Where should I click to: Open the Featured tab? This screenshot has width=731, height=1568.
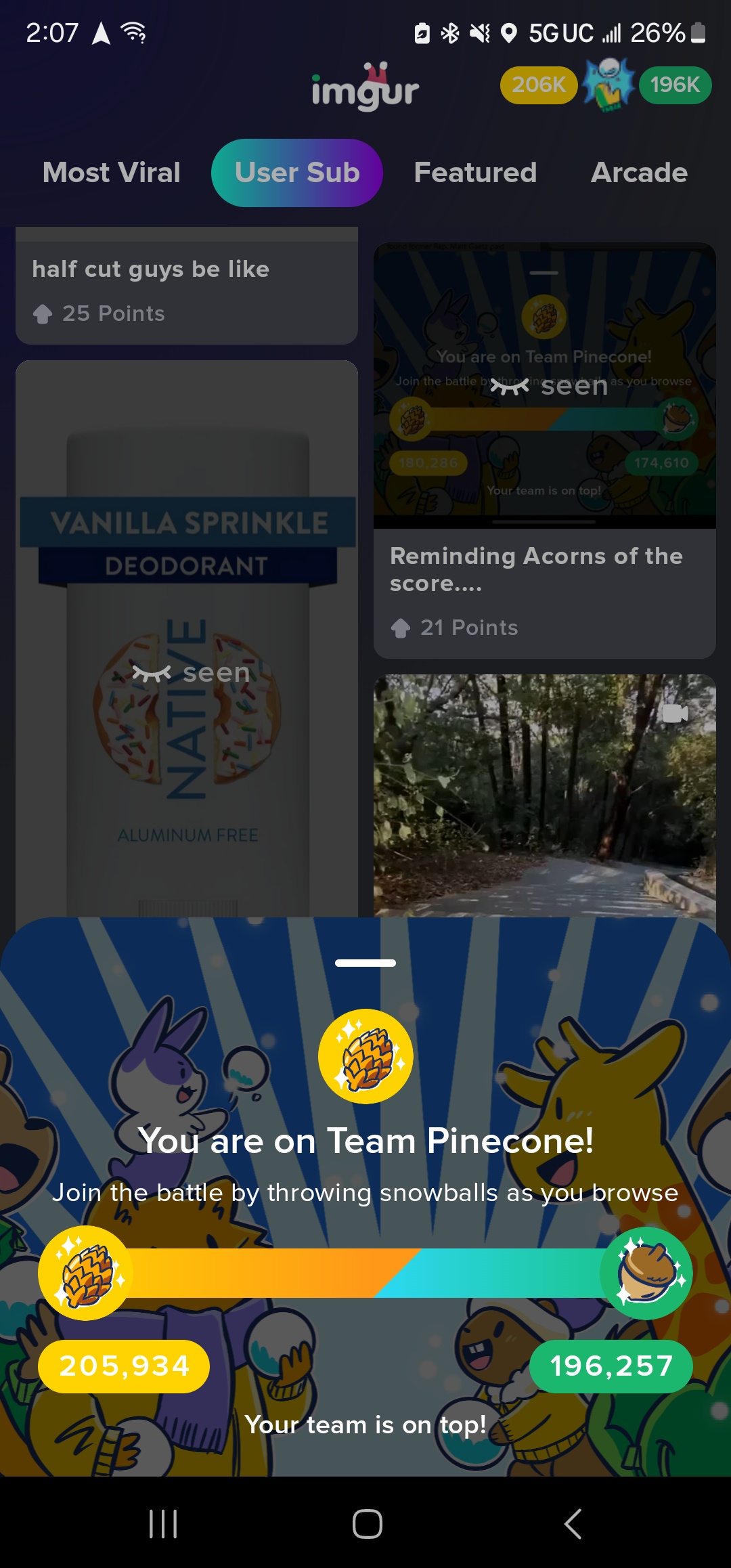(475, 173)
